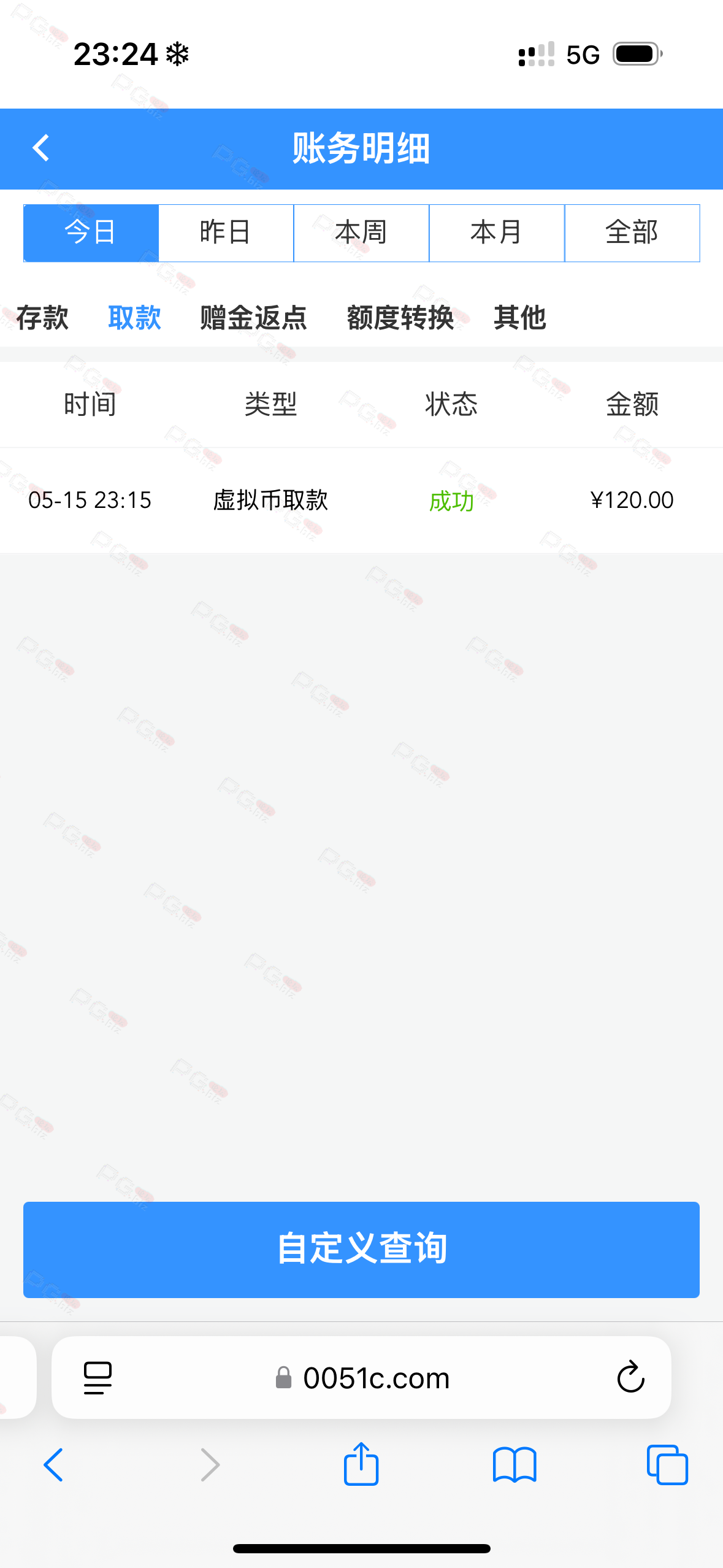Viewport: 723px width, 1568px height.
Task: Open browser bookmarks
Action: (515, 1465)
